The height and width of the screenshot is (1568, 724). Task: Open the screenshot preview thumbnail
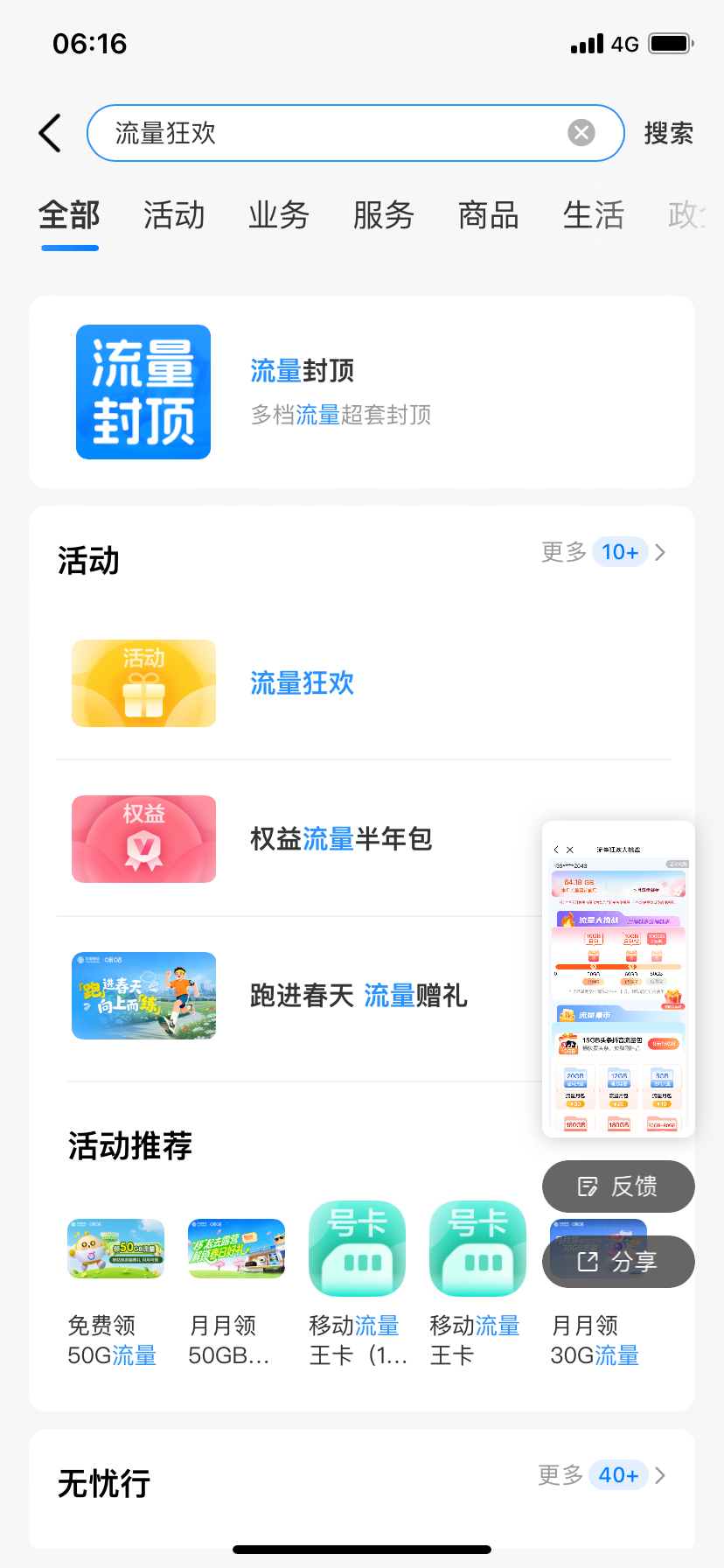click(x=618, y=978)
